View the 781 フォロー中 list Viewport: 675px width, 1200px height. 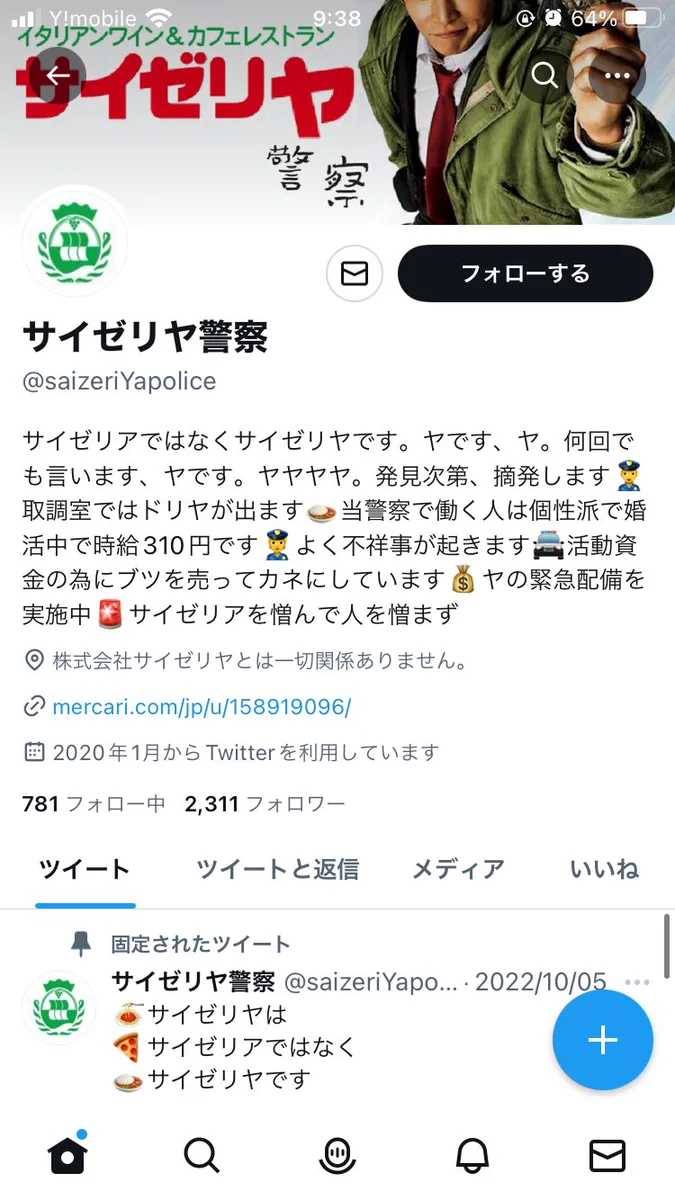[x=93, y=803]
